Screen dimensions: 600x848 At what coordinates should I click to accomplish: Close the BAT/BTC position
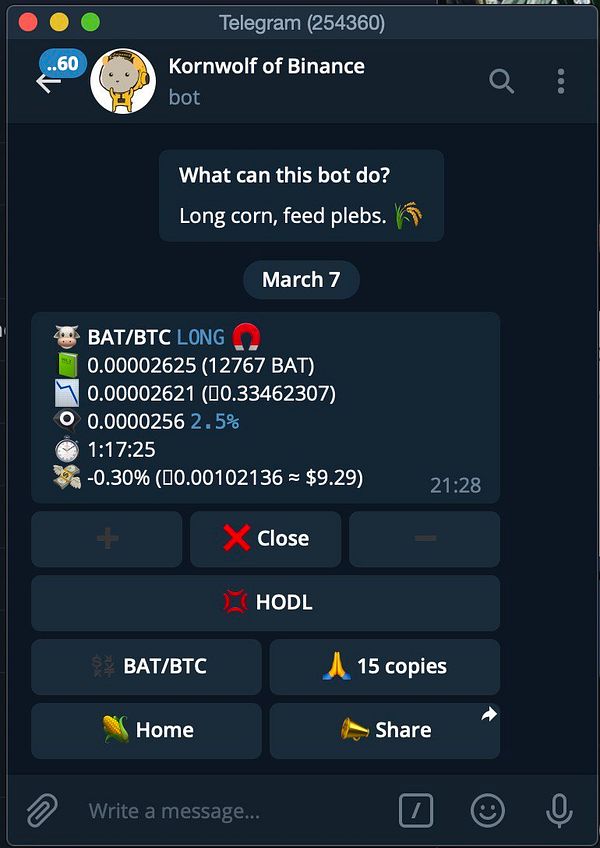click(265, 539)
